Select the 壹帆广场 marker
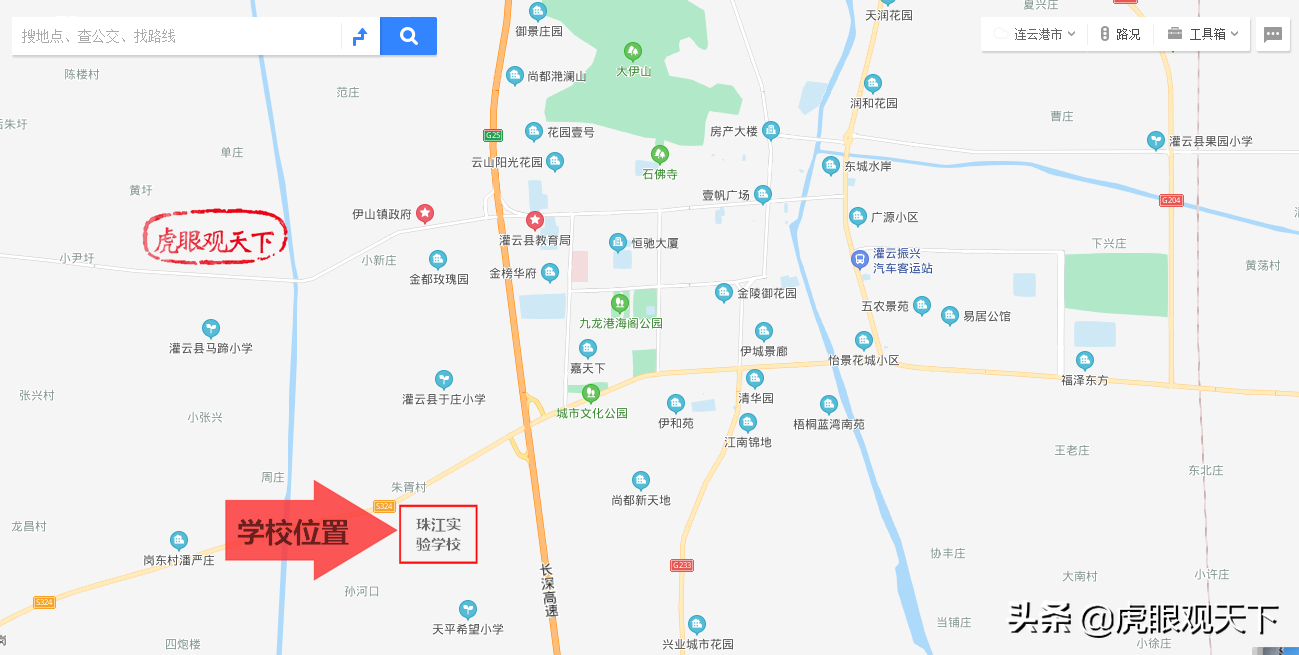The width and height of the screenshot is (1299, 655). click(x=763, y=194)
